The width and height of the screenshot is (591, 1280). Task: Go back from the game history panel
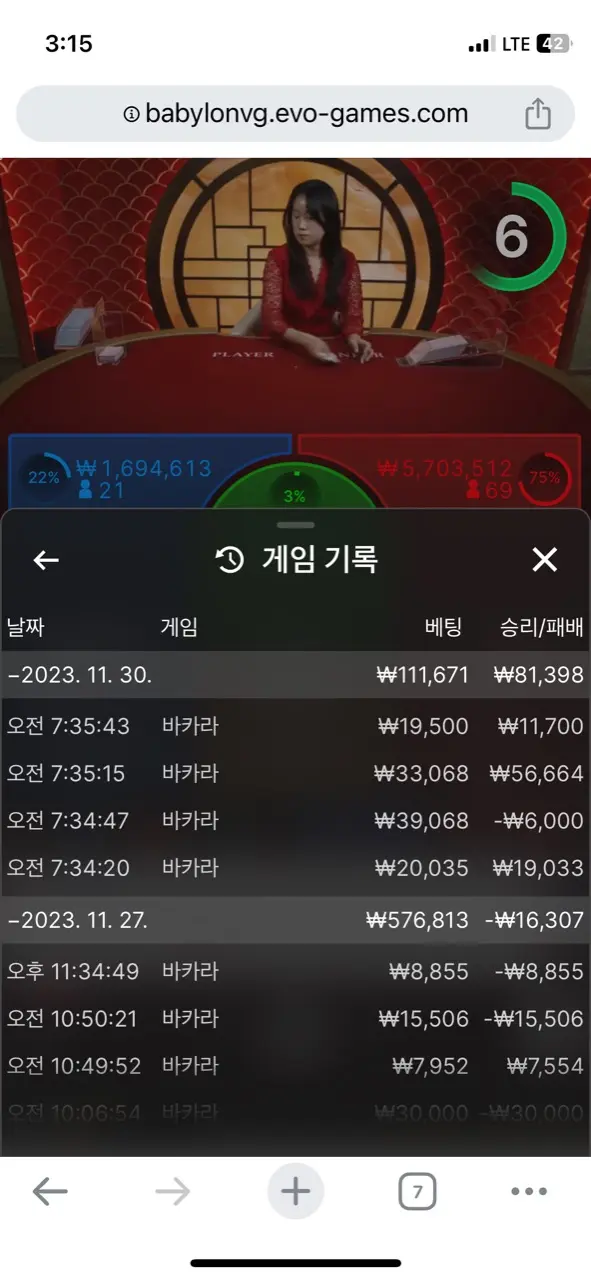click(x=46, y=560)
